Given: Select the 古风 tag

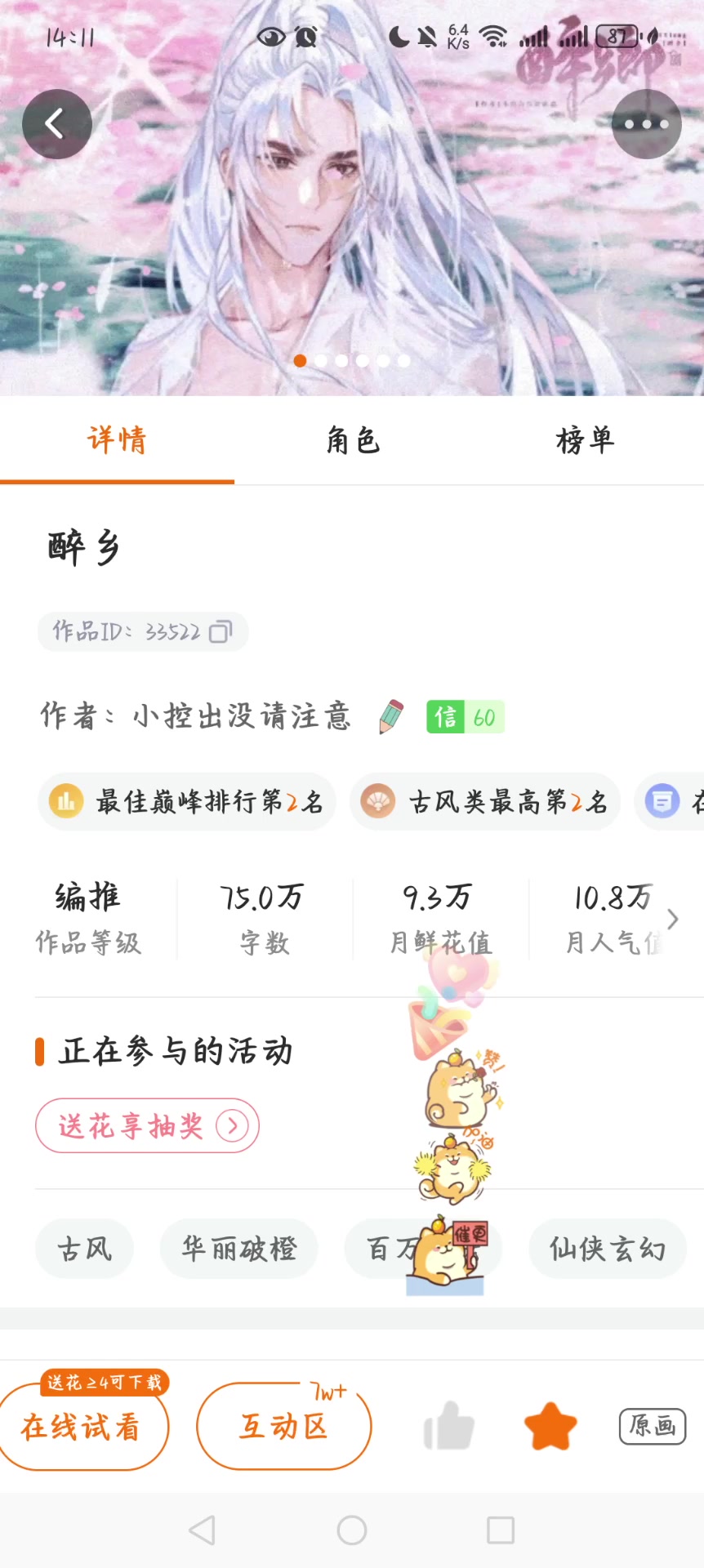Looking at the screenshot, I should [x=84, y=1249].
